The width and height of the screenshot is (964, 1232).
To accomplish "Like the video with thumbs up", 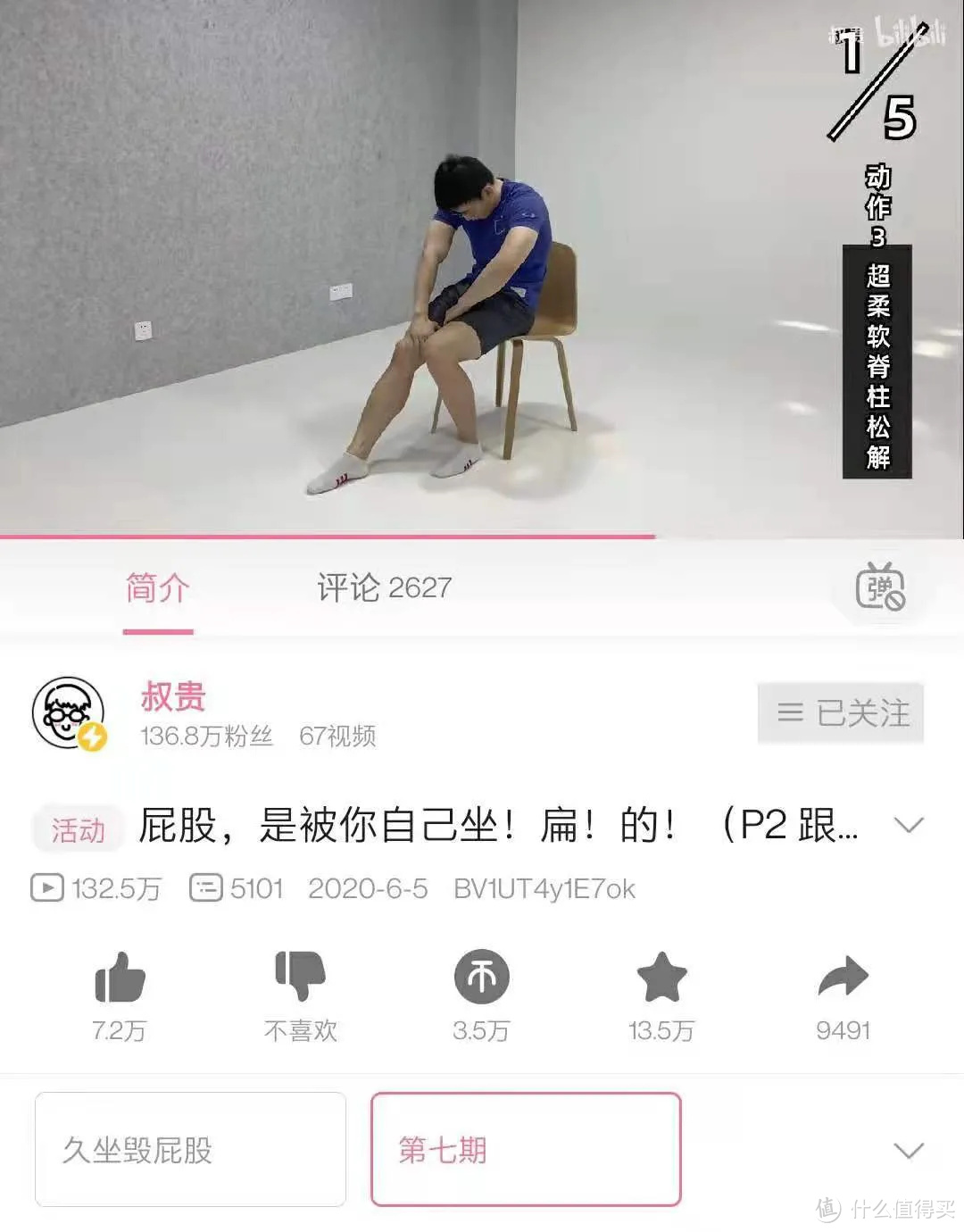I will [x=120, y=978].
